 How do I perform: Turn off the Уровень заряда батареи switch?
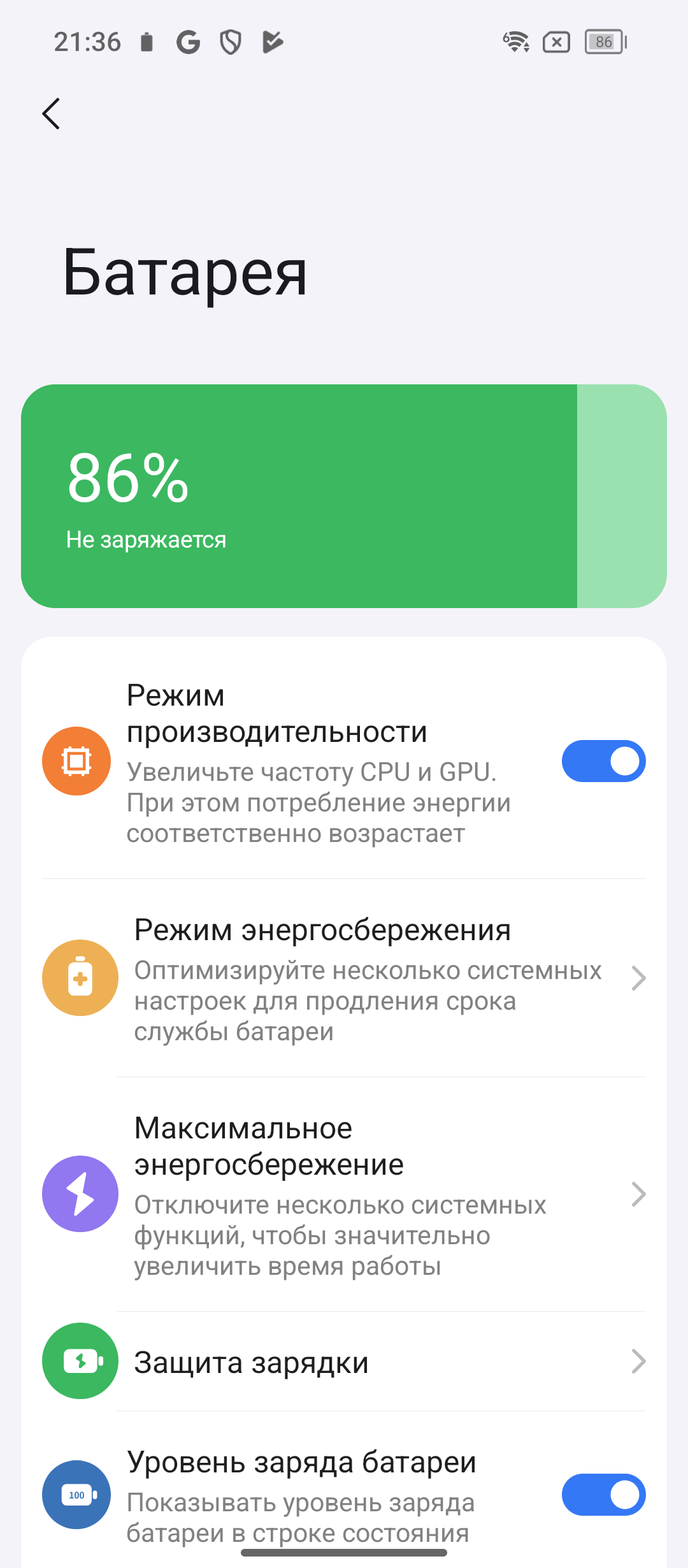coord(603,1495)
